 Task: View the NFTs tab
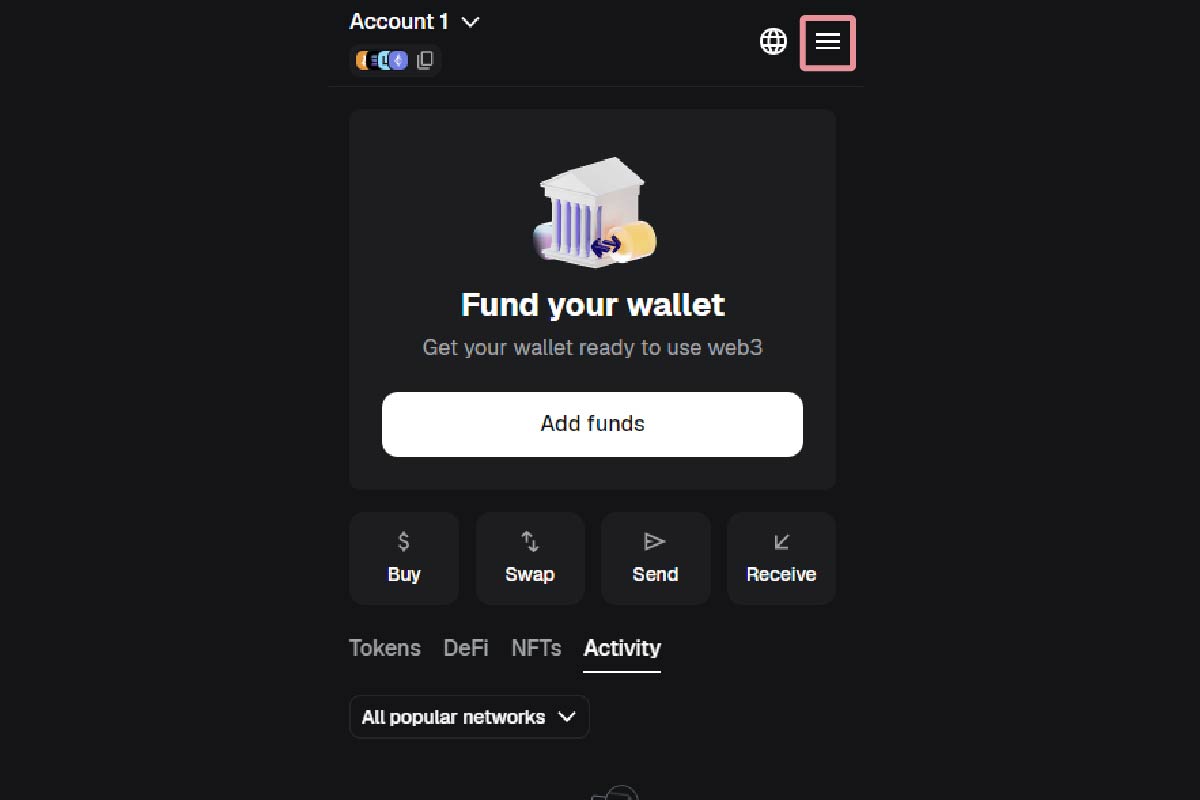click(x=536, y=648)
